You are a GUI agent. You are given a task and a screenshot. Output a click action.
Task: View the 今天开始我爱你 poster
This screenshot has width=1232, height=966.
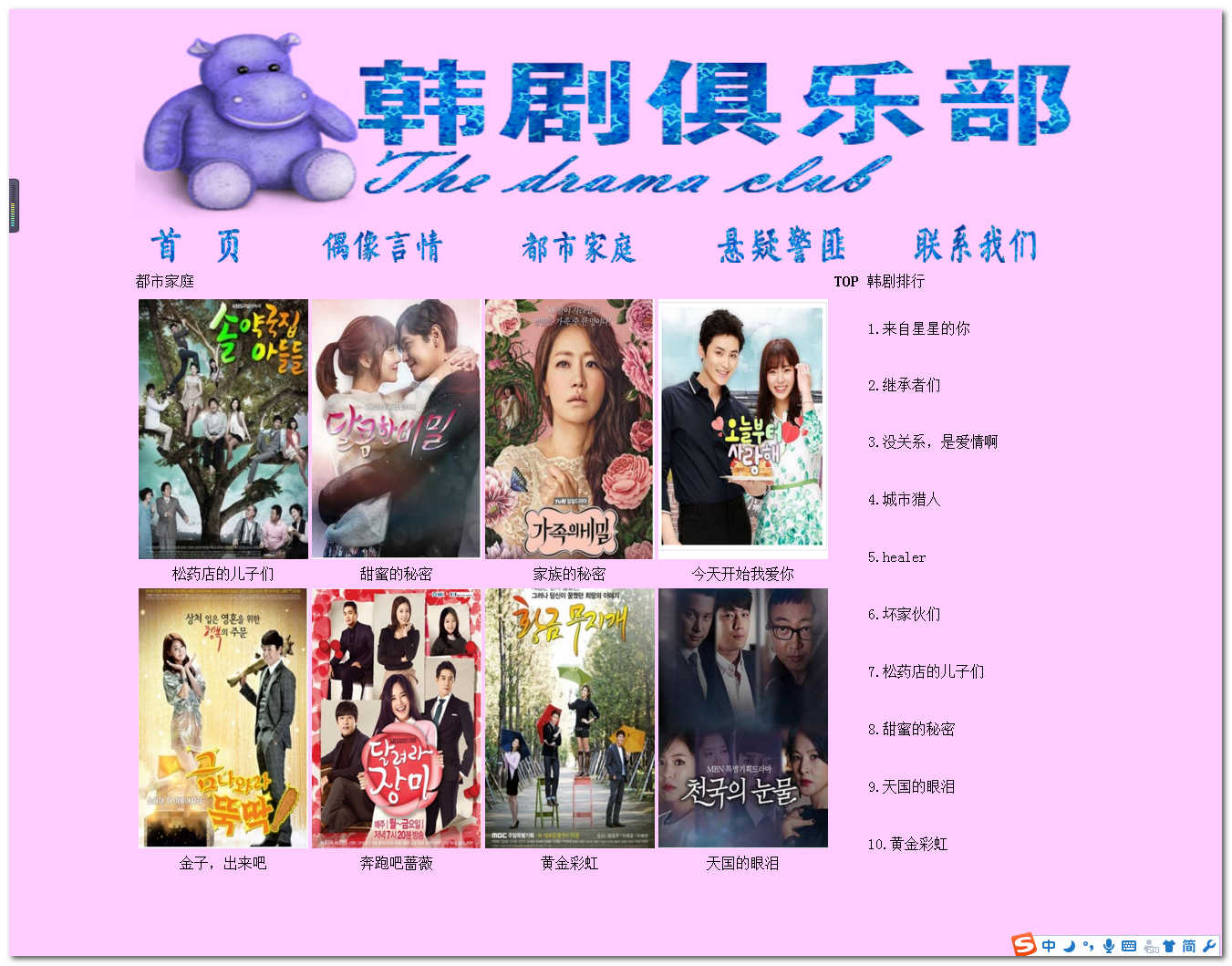coord(742,429)
